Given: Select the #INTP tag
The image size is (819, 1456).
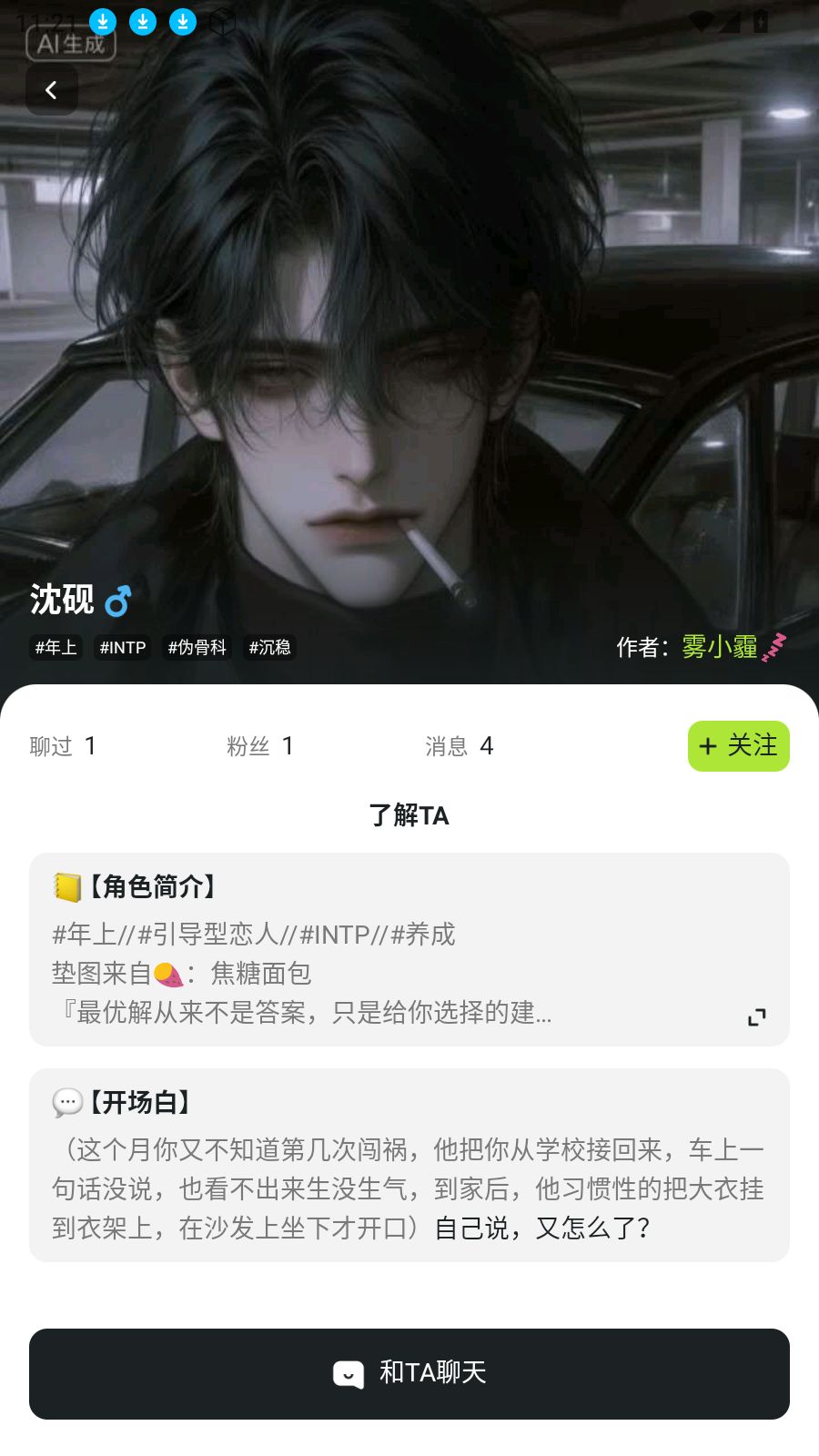Looking at the screenshot, I should click(x=122, y=648).
